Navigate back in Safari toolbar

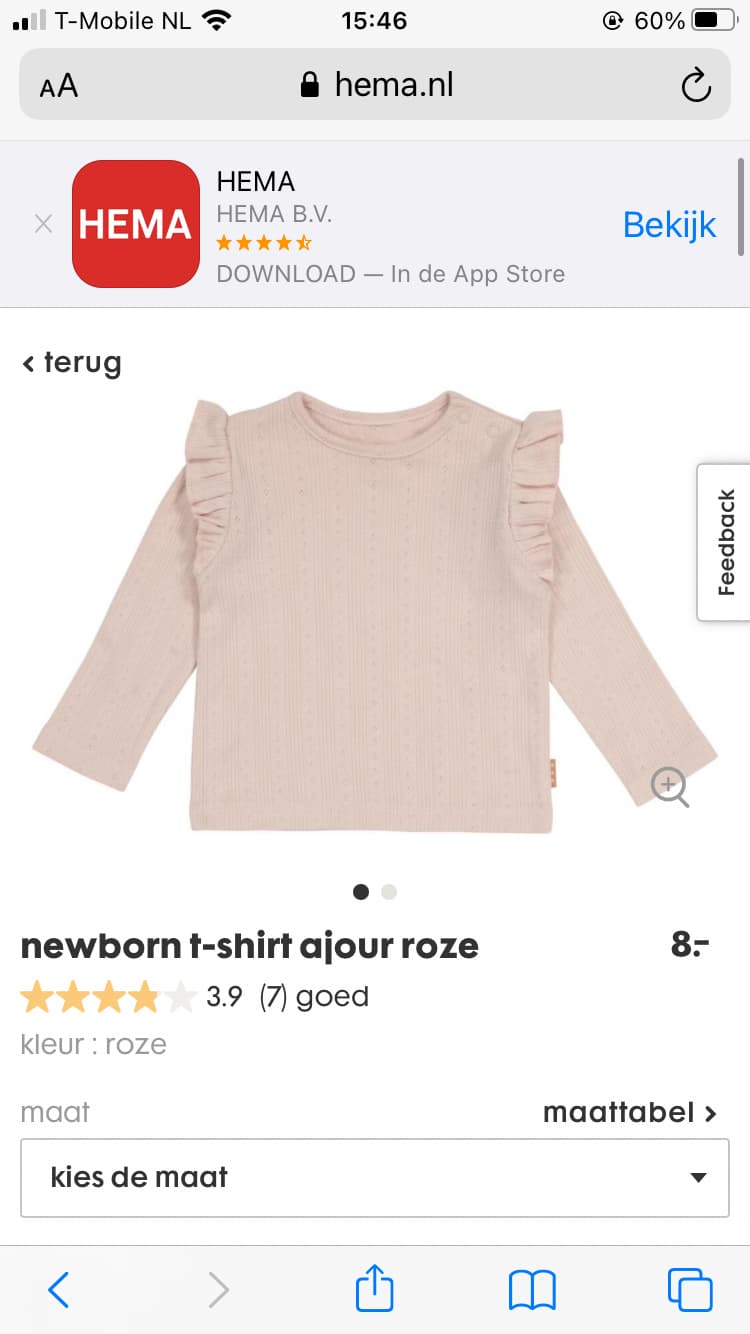coord(59,1290)
